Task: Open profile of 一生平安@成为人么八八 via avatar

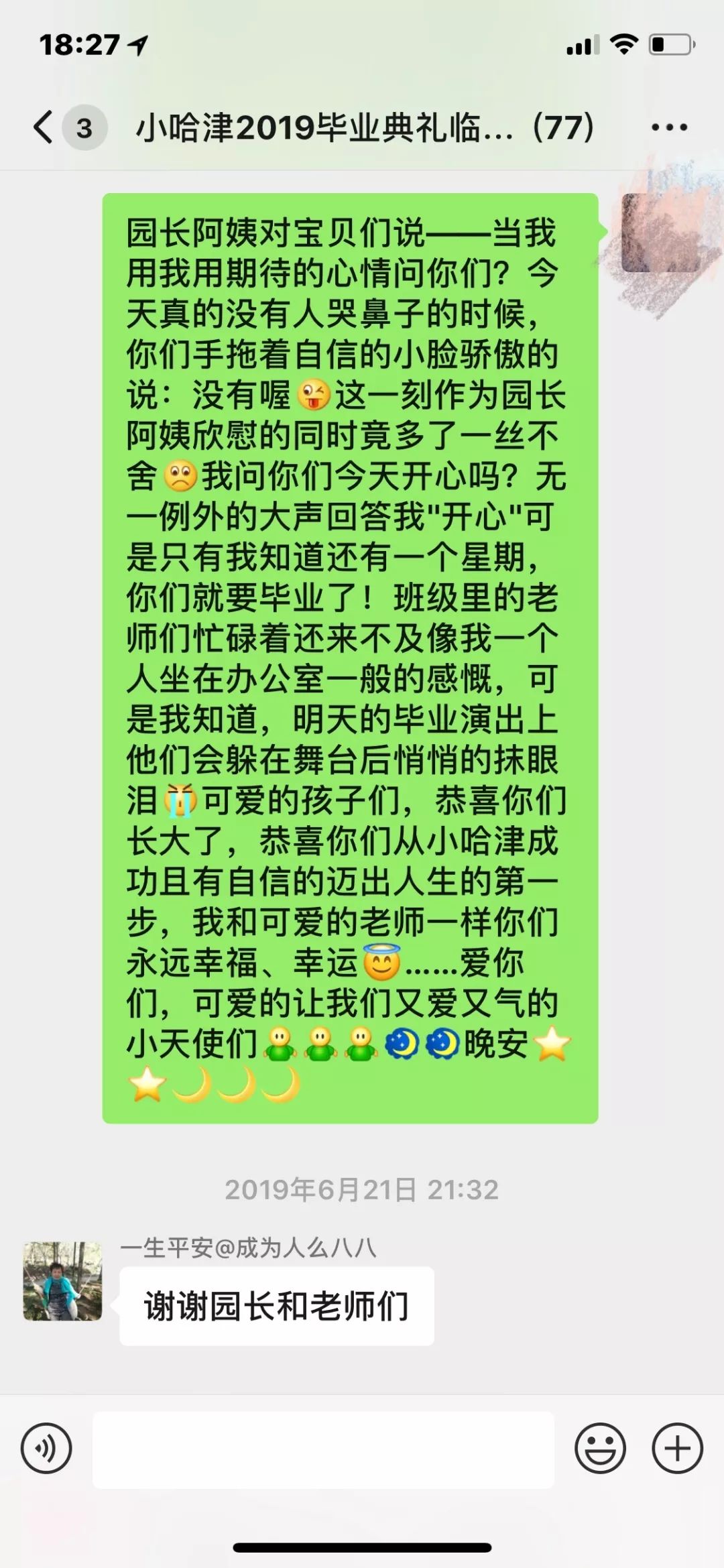Action: pos(62,1281)
